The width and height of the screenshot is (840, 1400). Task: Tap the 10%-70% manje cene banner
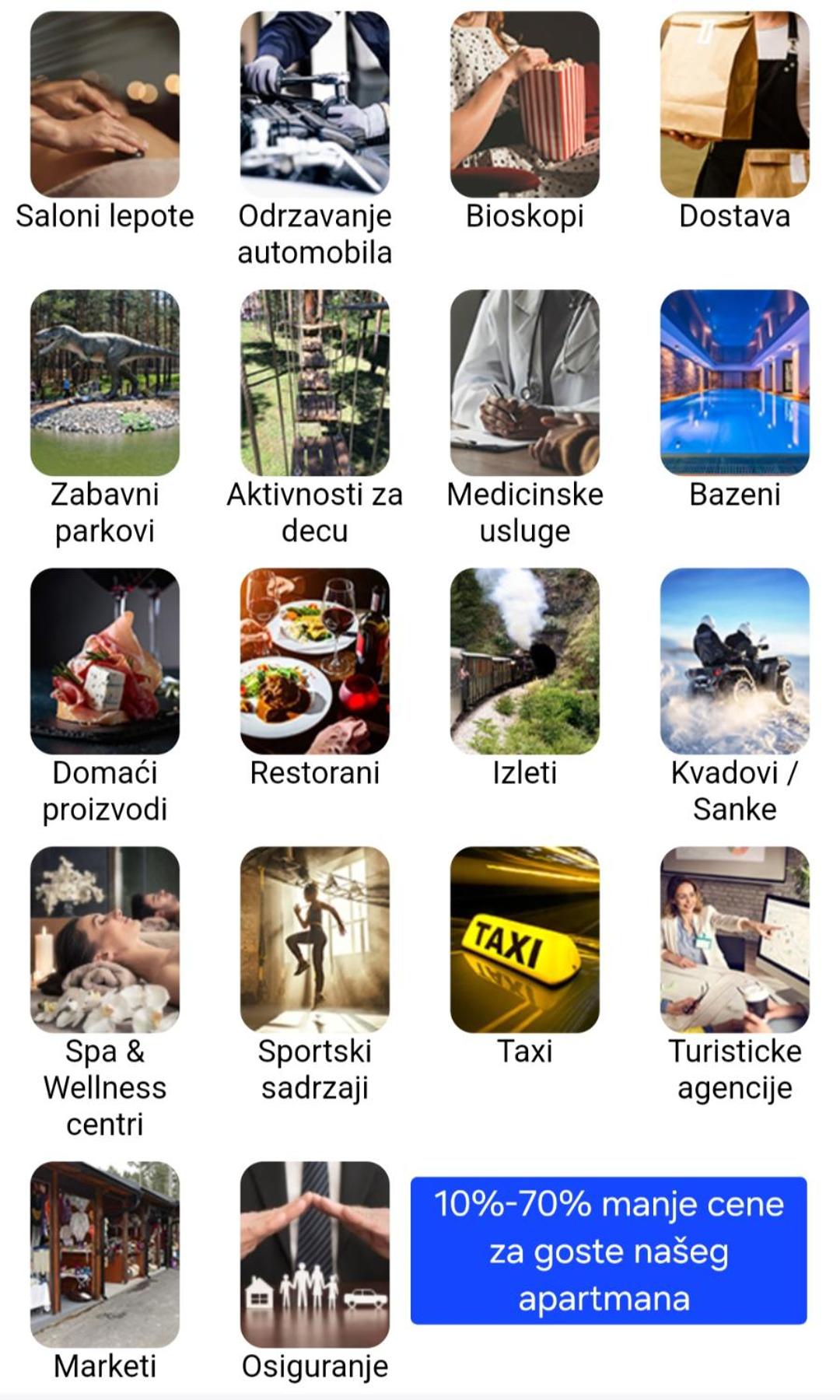tap(609, 1251)
